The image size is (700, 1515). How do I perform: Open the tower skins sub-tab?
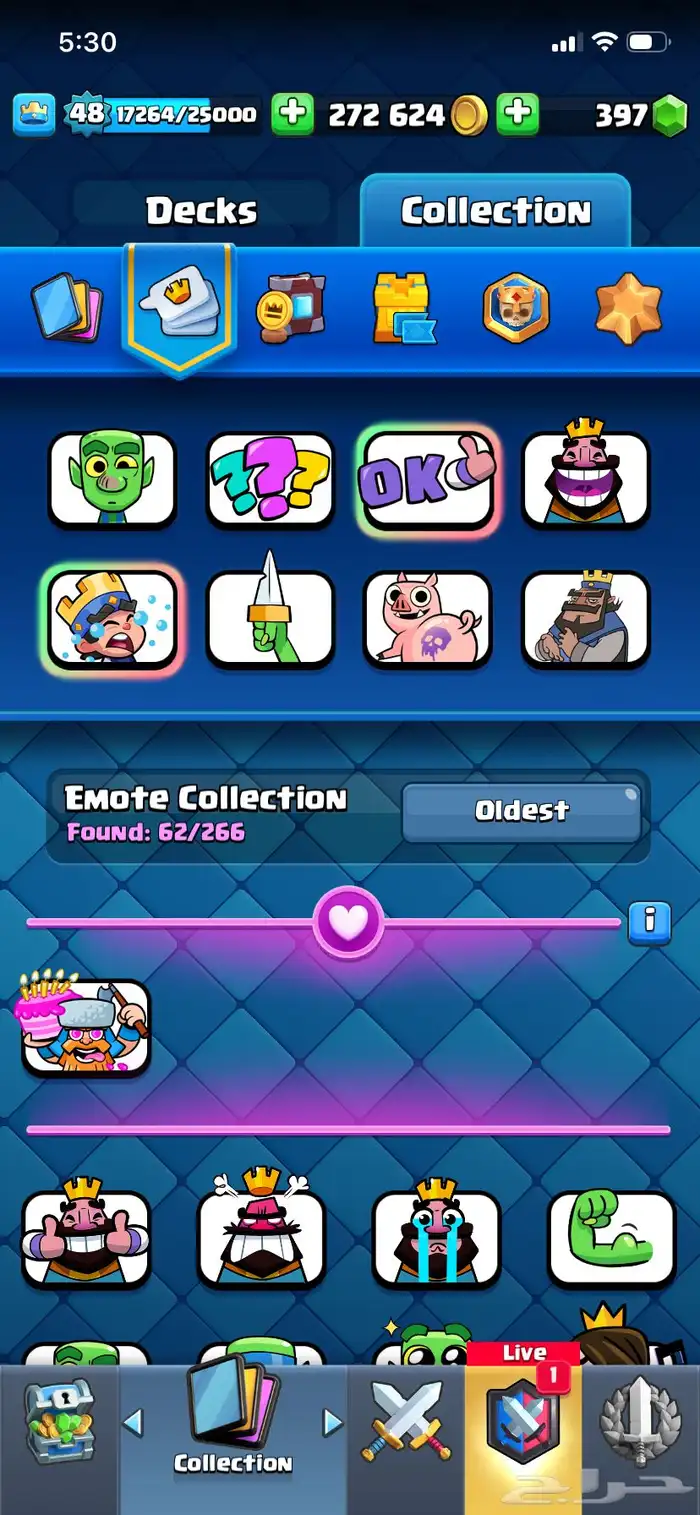pos(402,308)
